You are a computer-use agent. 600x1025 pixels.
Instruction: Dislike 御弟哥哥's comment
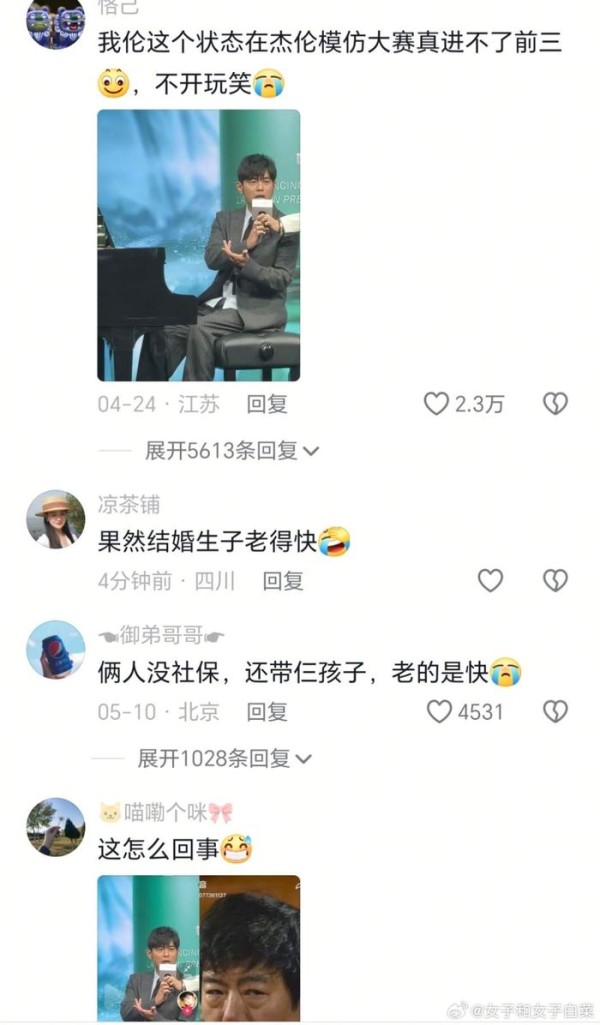point(555,712)
